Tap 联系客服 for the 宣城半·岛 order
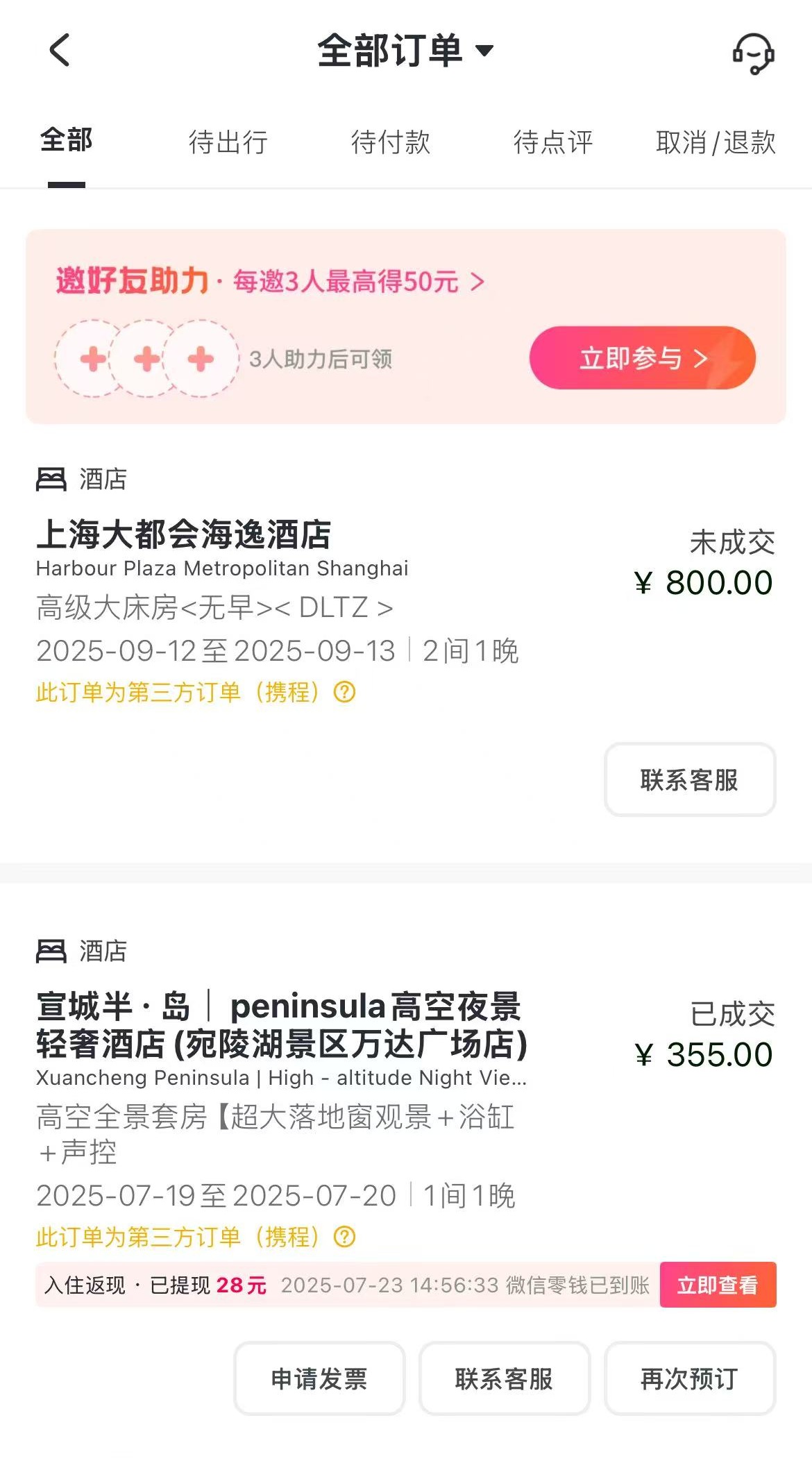812x1461 pixels. (504, 1378)
